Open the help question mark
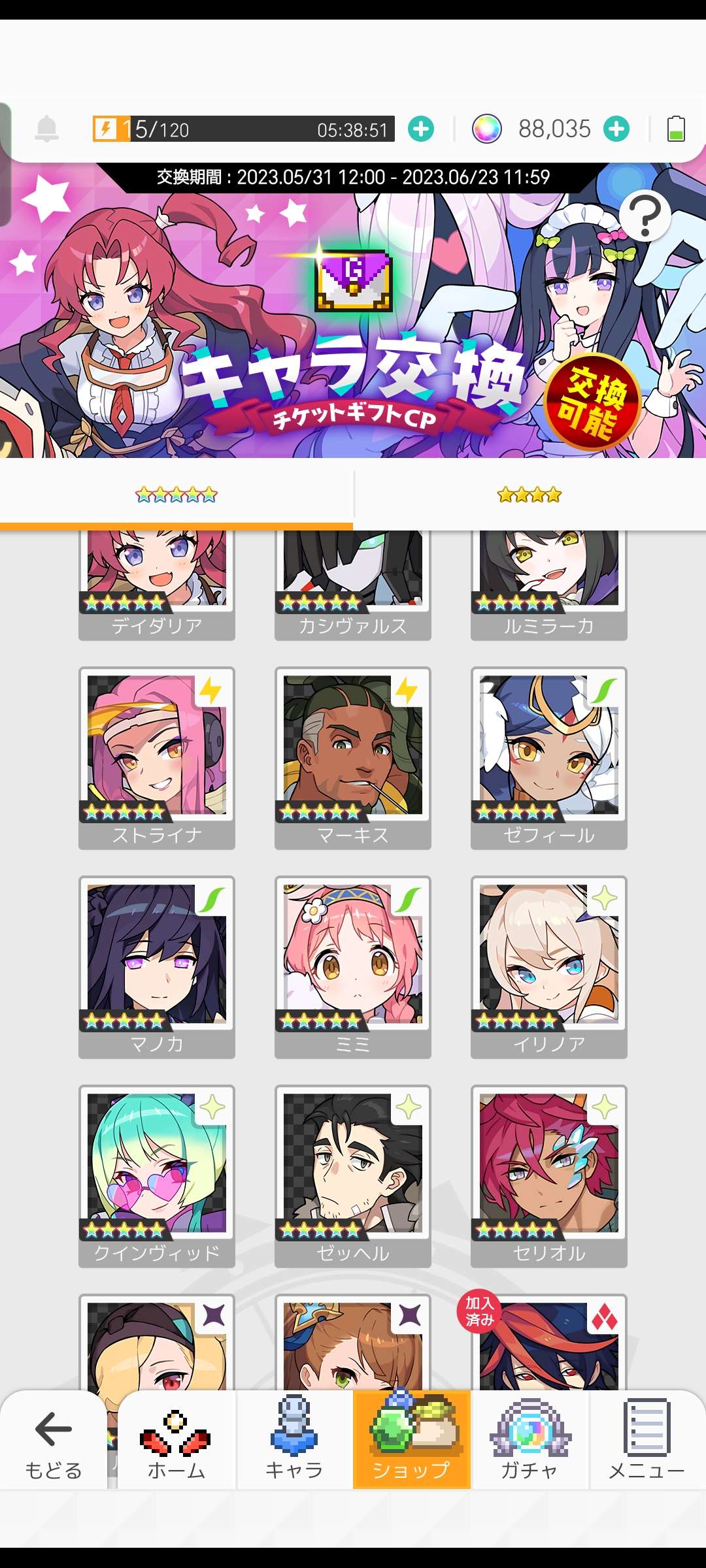Screen dimensions: 706x1568 (x=645, y=216)
